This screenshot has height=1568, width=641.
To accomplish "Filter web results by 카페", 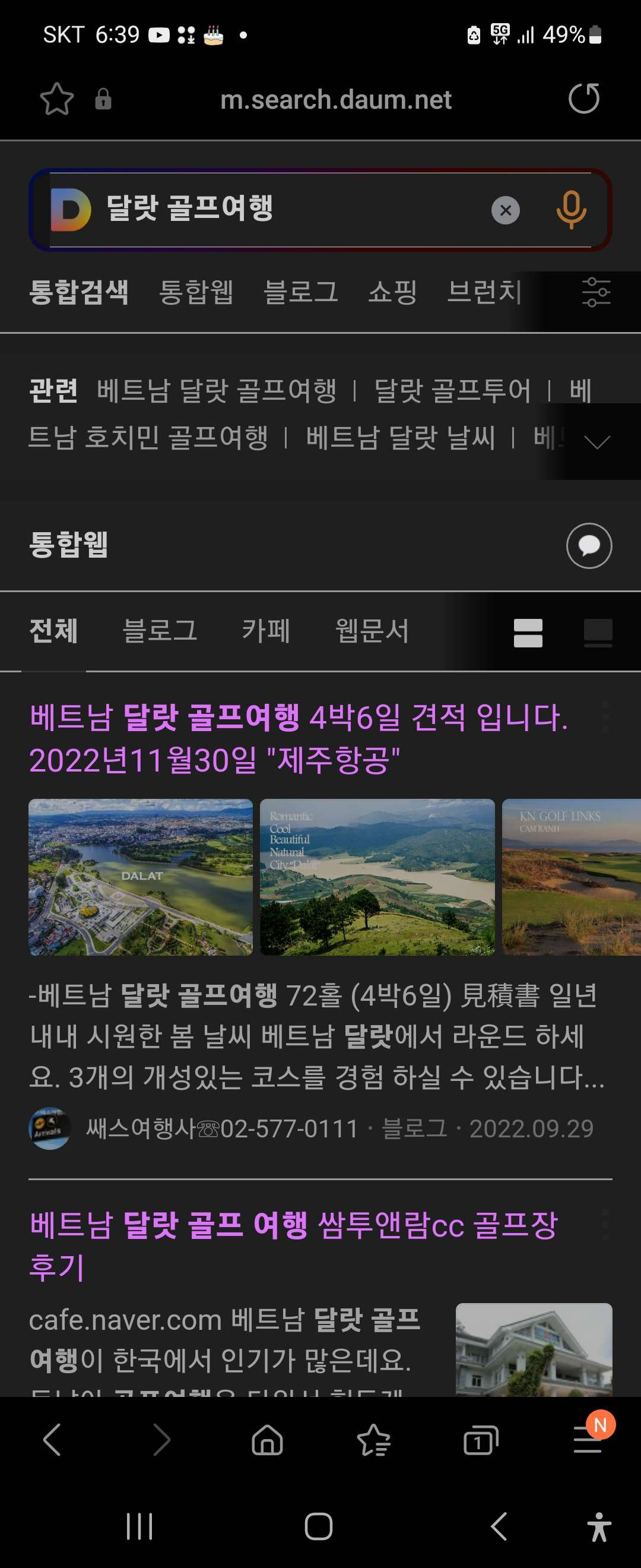I will 266,630.
